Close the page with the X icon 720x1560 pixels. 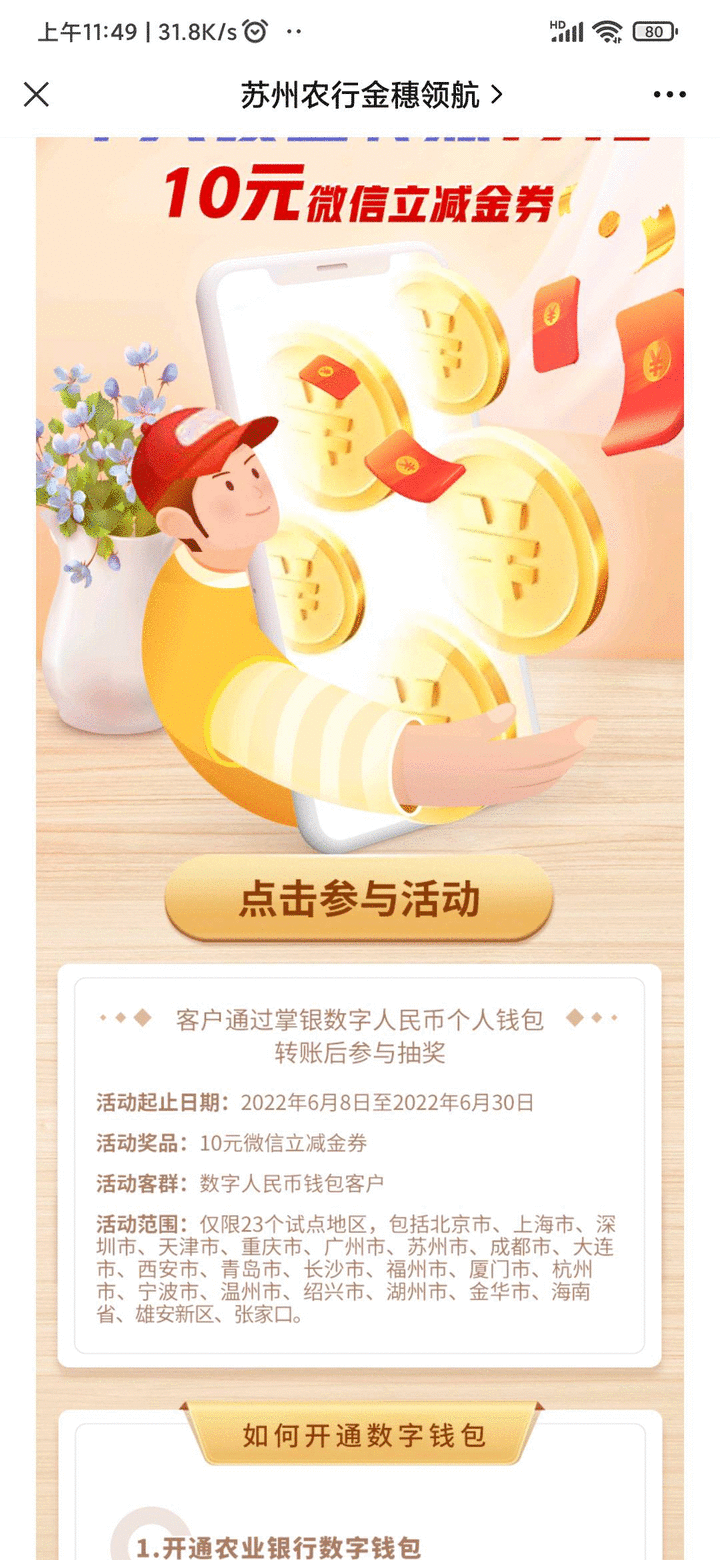click(36, 95)
